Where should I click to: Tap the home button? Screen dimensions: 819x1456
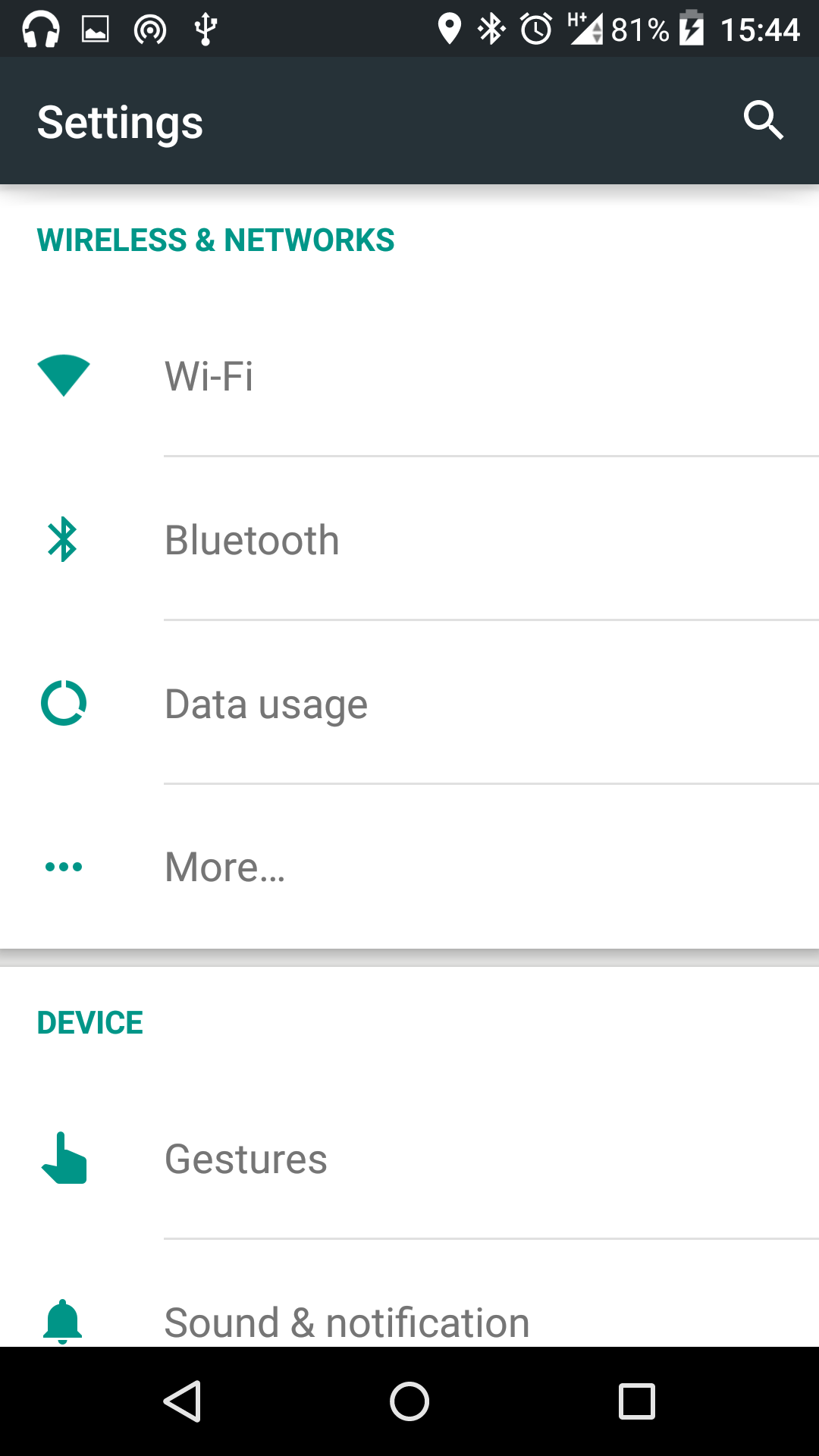[x=409, y=1401]
